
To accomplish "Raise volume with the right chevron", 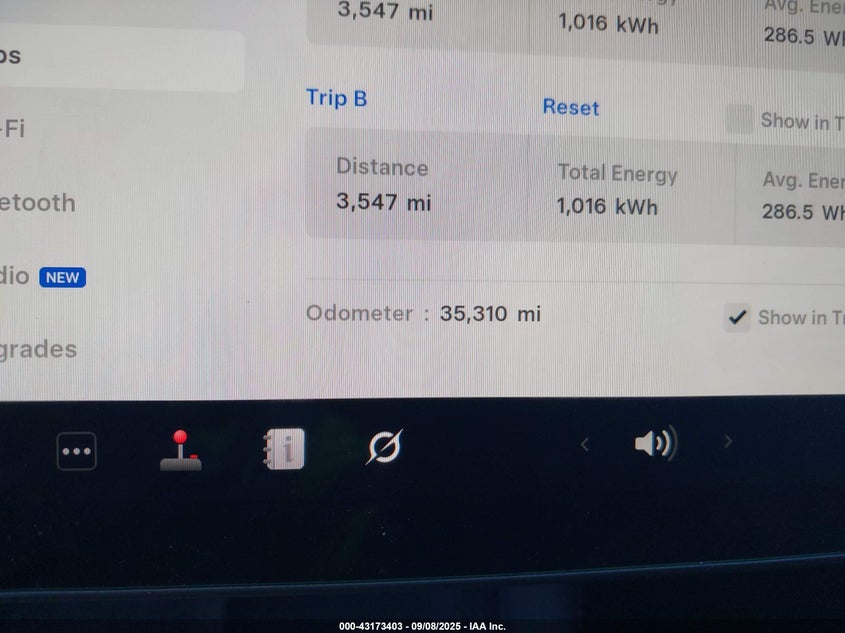I will coord(728,442).
